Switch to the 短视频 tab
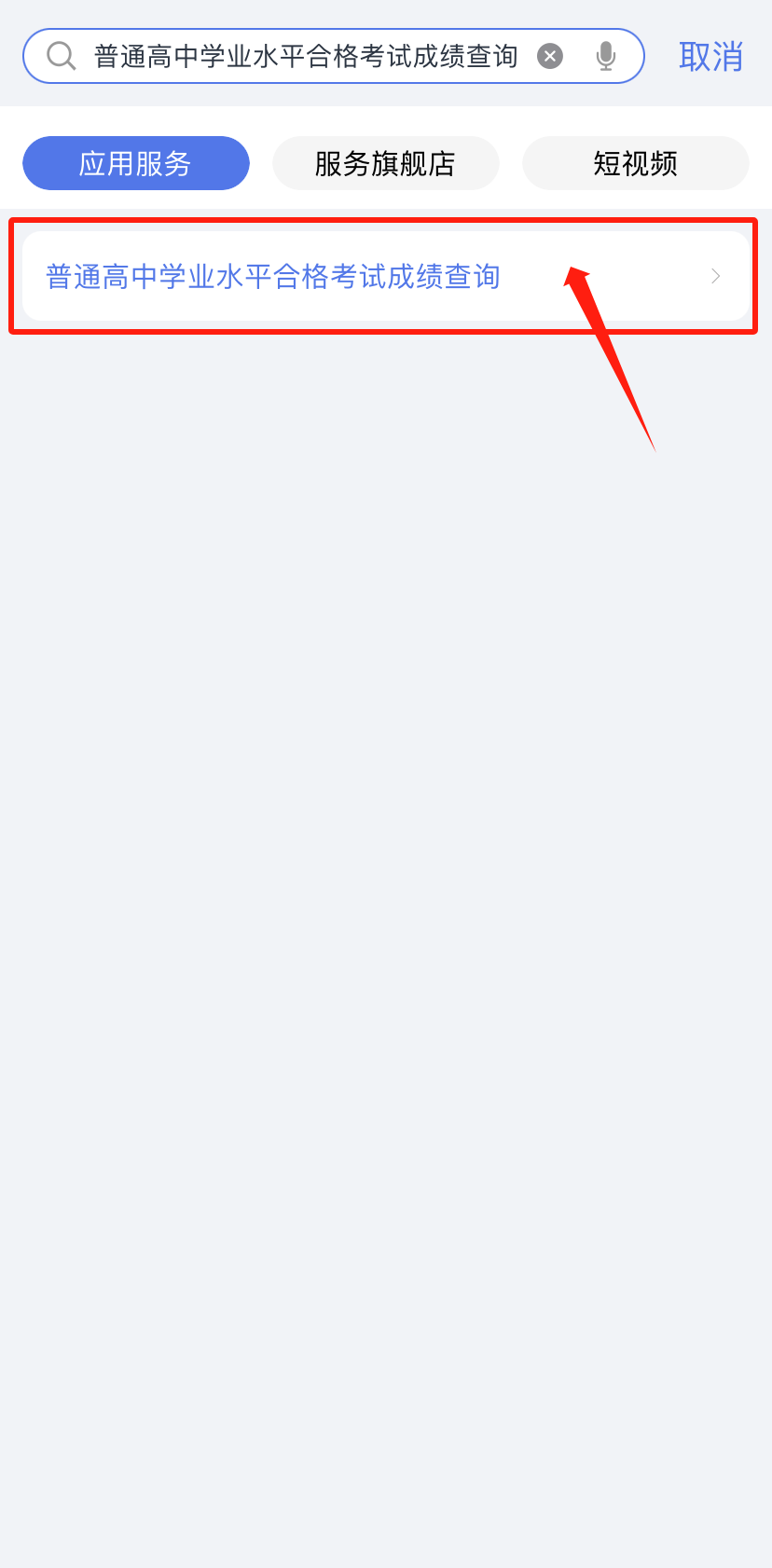Image resolution: width=772 pixels, height=1568 pixels. pyautogui.click(x=635, y=163)
